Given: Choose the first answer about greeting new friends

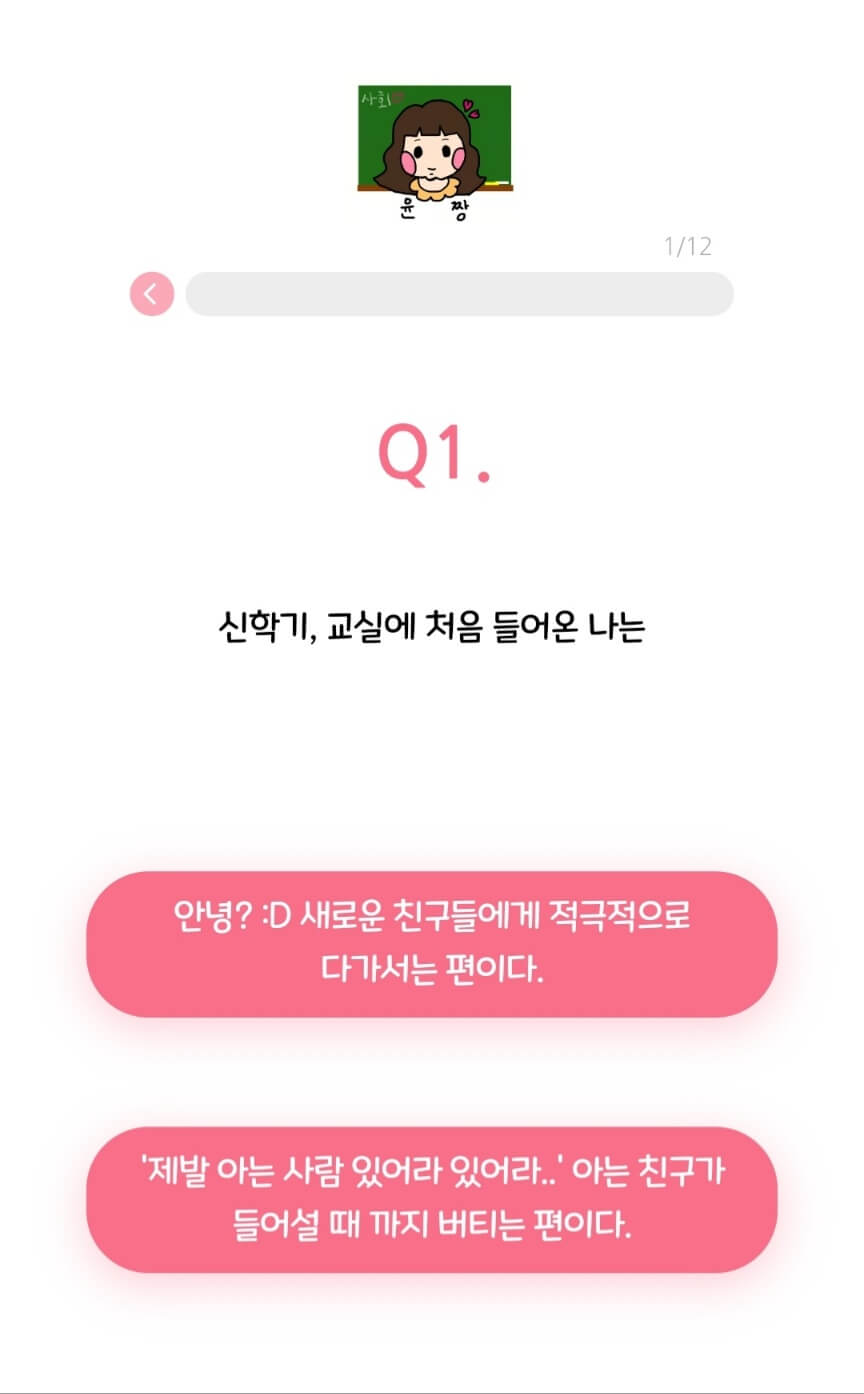Looking at the screenshot, I should [432, 943].
